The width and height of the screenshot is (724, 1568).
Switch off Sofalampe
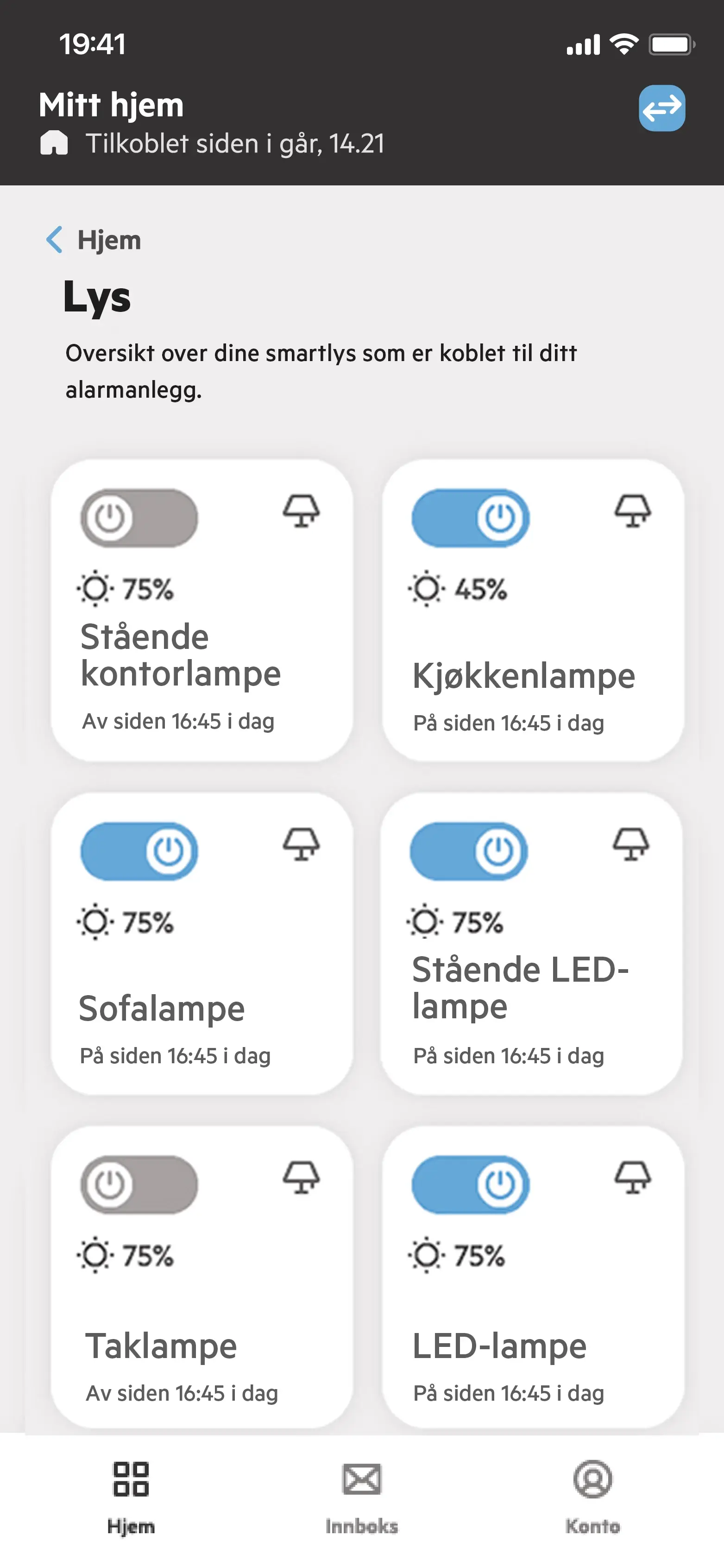click(x=139, y=851)
